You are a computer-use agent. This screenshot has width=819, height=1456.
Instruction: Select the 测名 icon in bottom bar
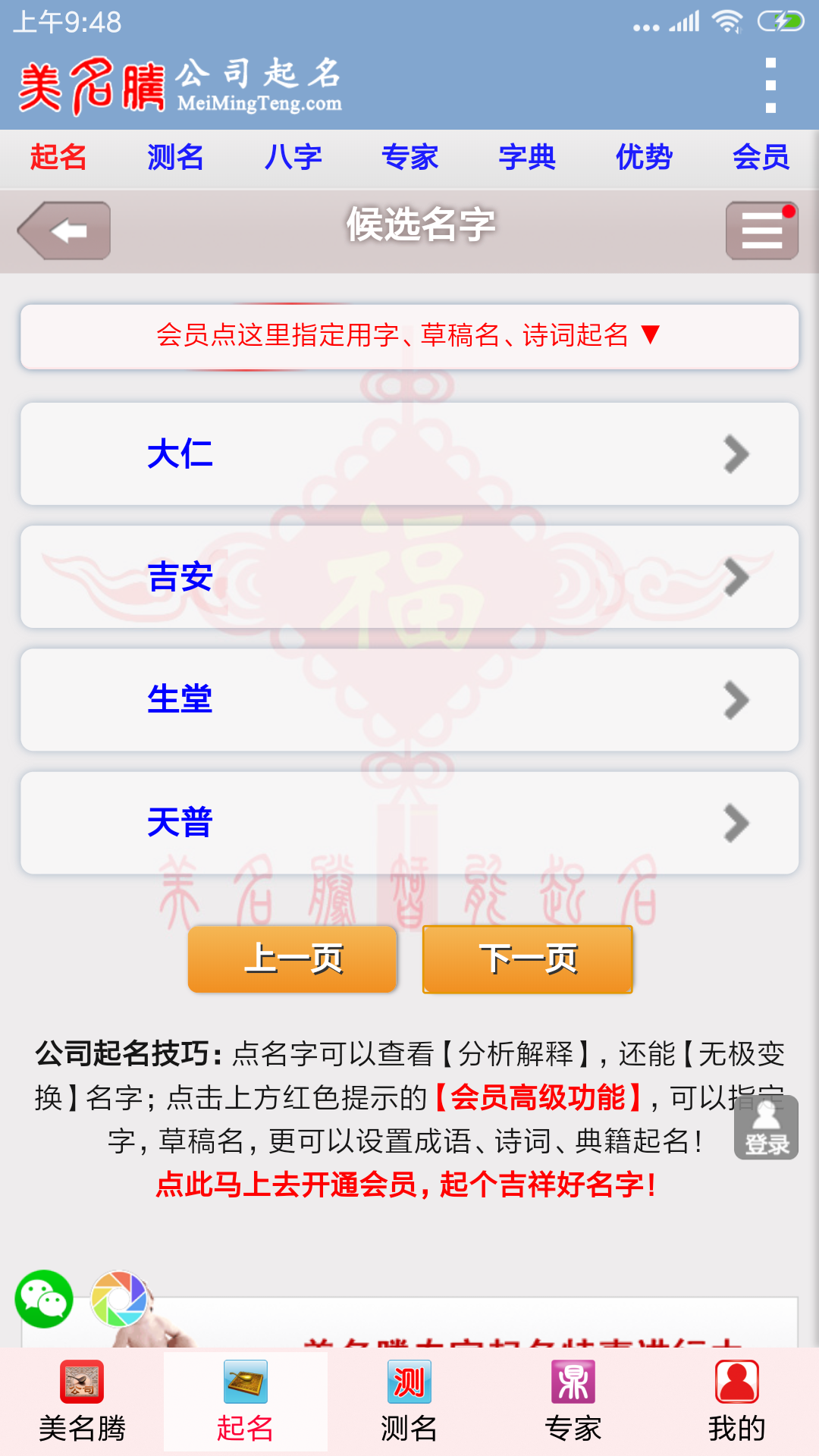409,1399
